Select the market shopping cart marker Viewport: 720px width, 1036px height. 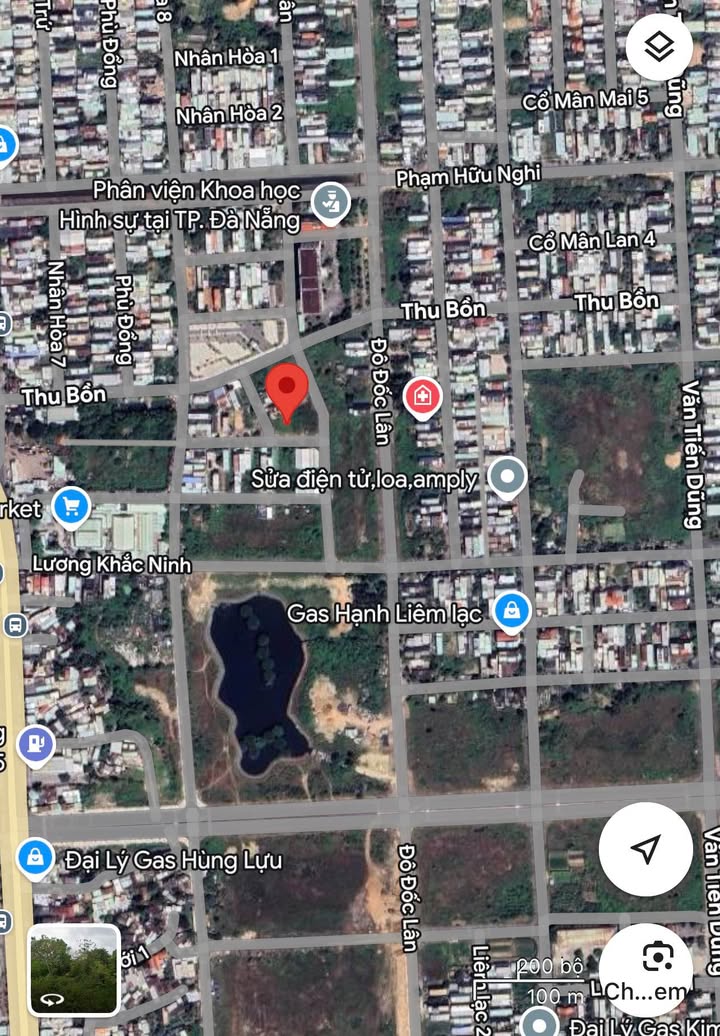[70, 507]
